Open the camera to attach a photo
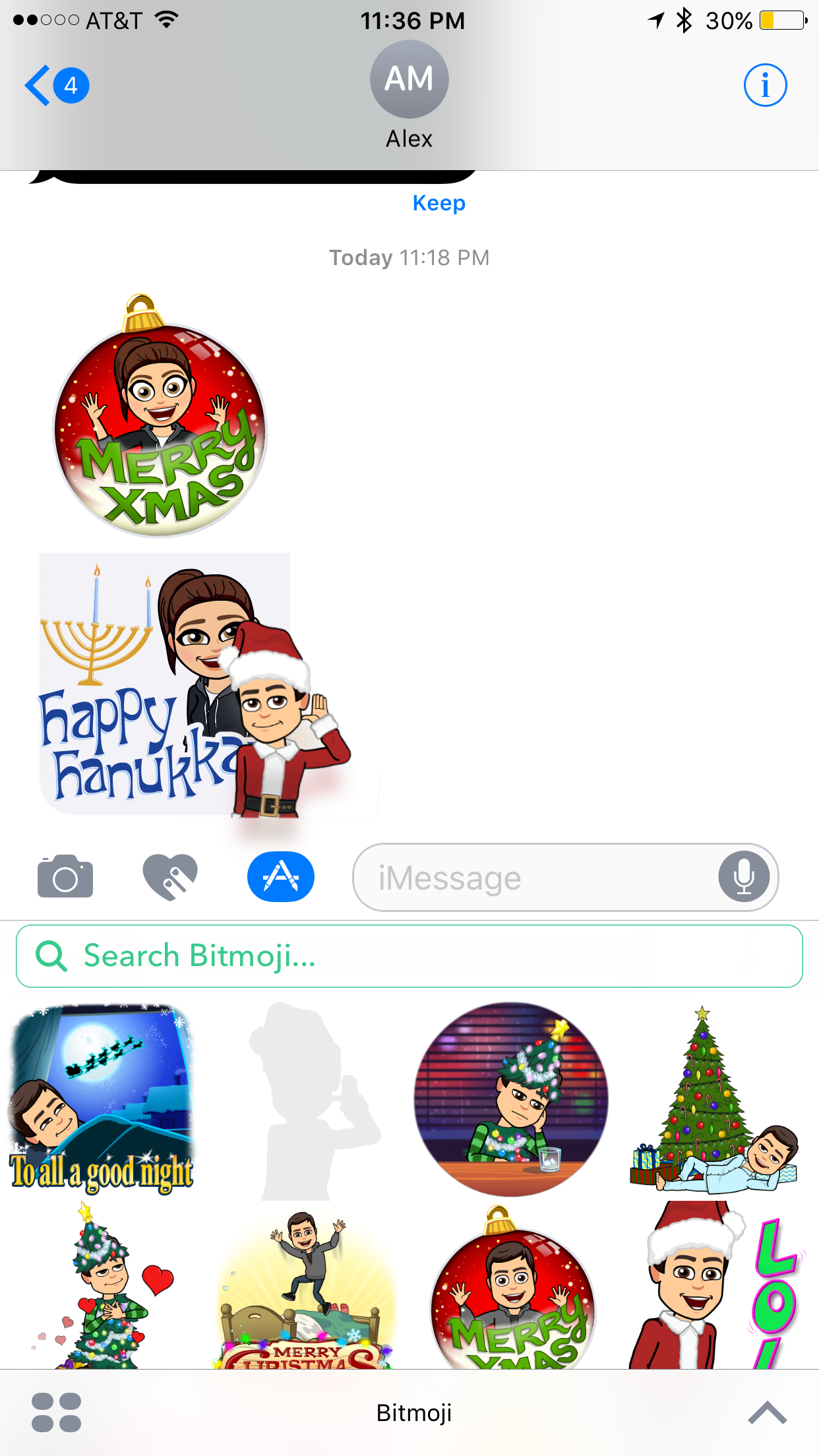The height and width of the screenshot is (1456, 819). pos(65,877)
